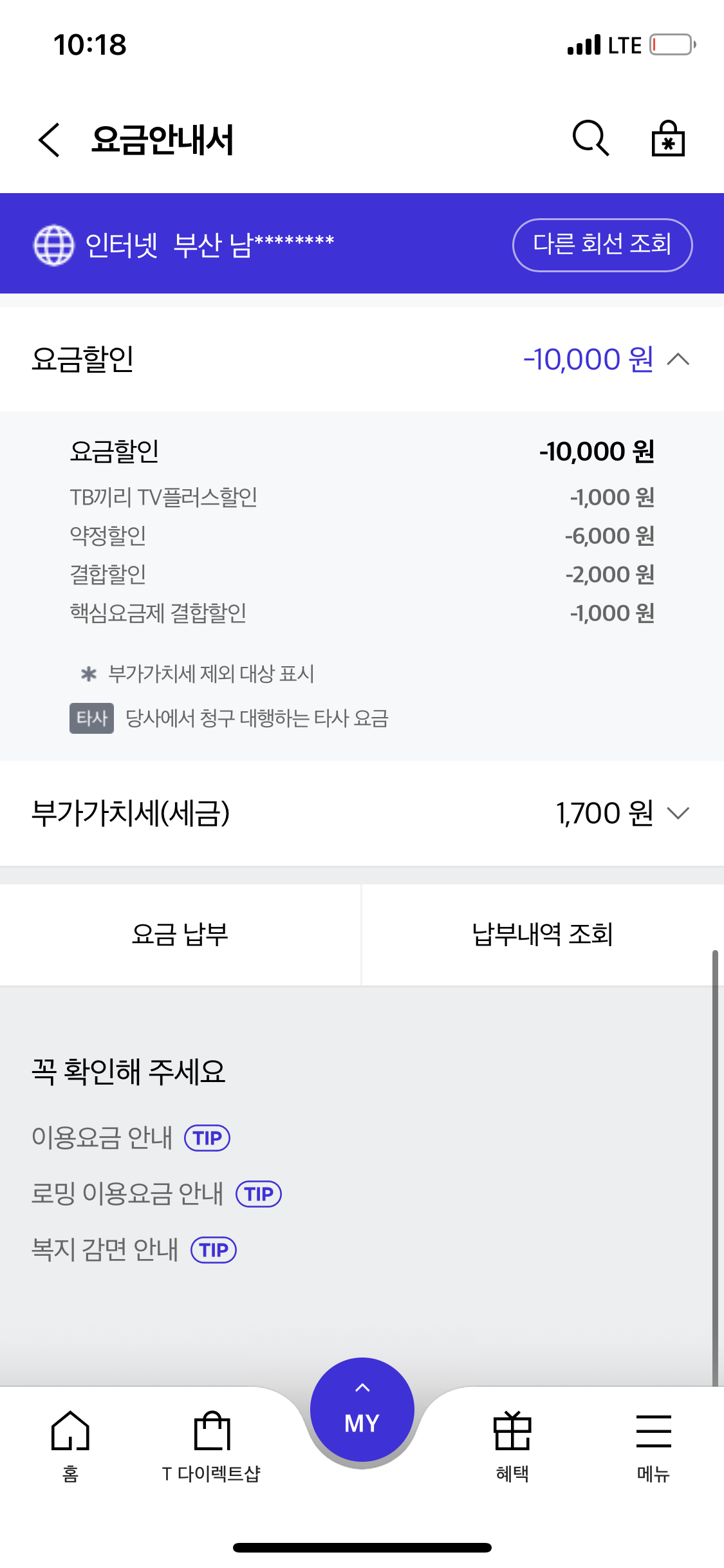Select 요금 납부

click(x=180, y=935)
